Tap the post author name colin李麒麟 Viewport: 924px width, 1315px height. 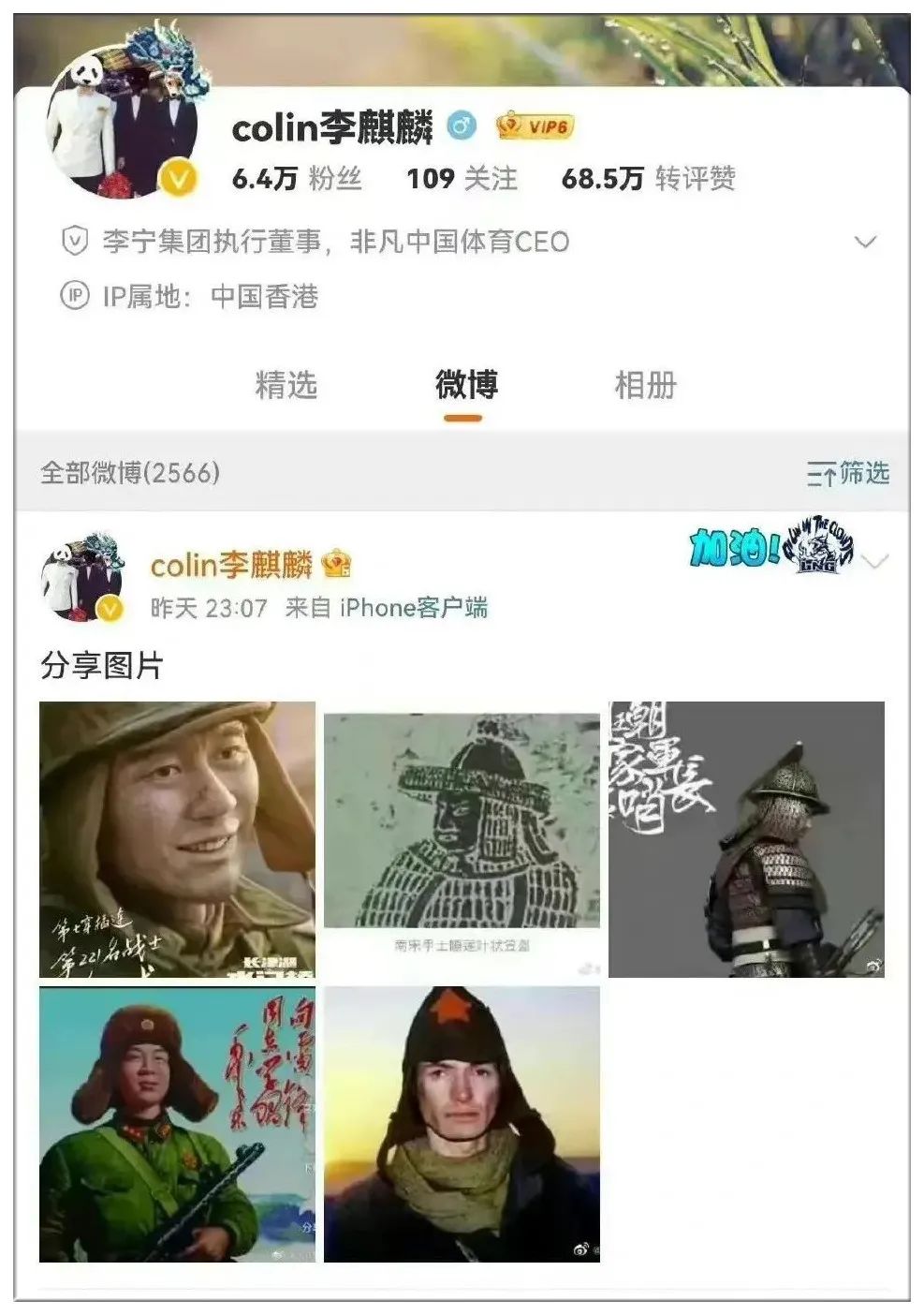[x=231, y=566]
